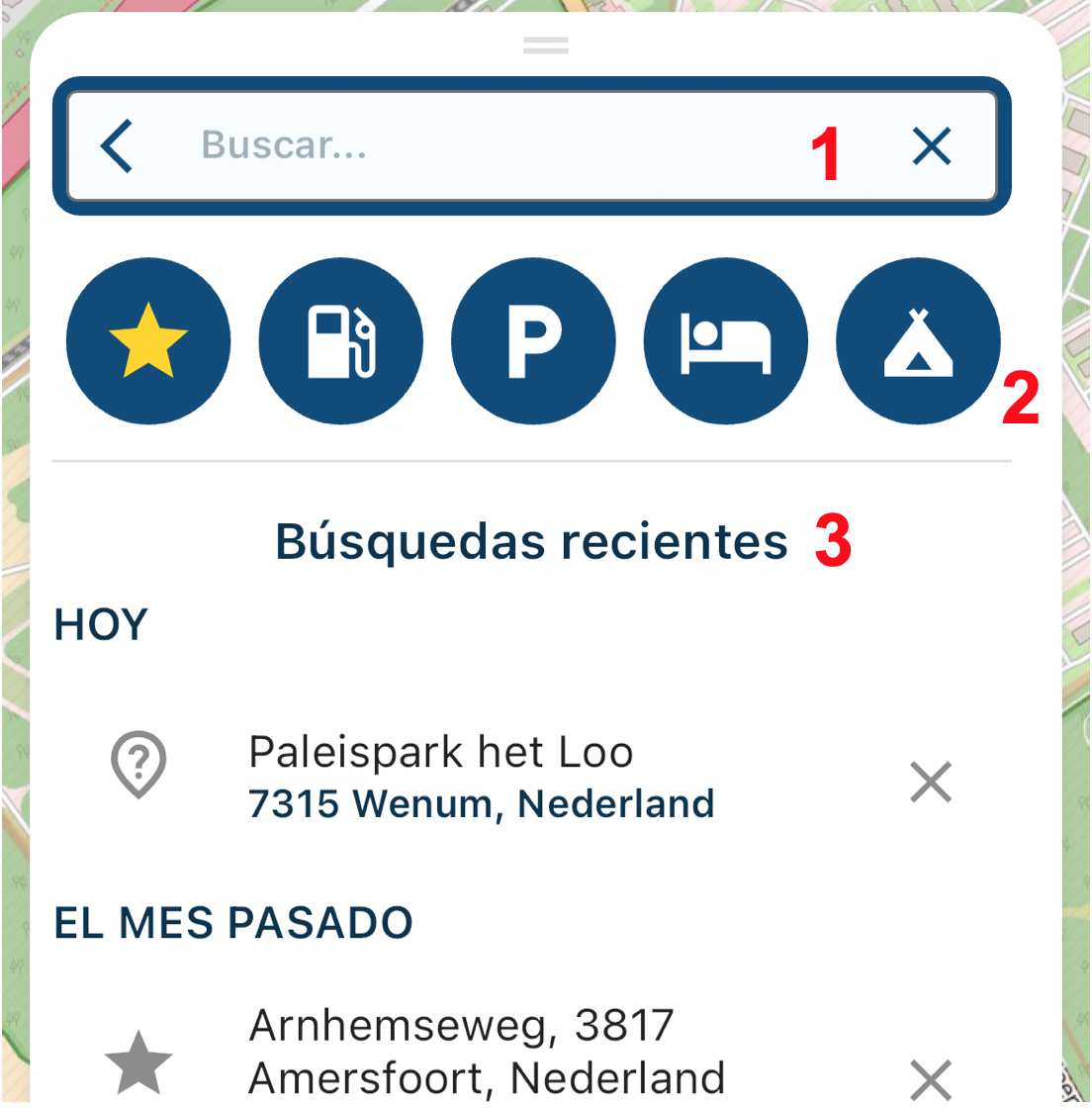1092x1108 pixels.
Task: Delete the Arnhemseweg entry from recent searches
Action: (930, 1078)
